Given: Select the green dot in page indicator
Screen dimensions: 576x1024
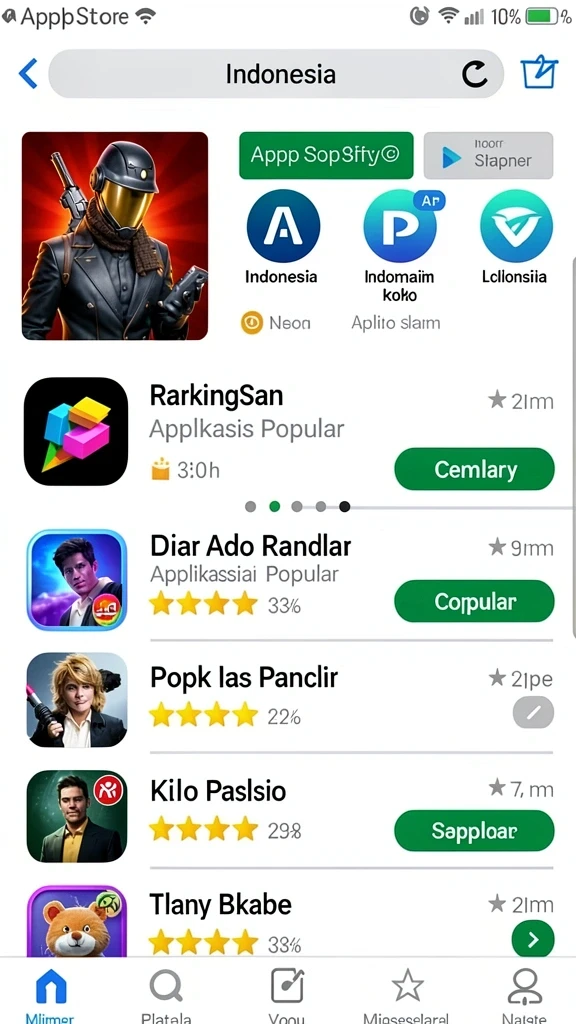Looking at the screenshot, I should [275, 507].
